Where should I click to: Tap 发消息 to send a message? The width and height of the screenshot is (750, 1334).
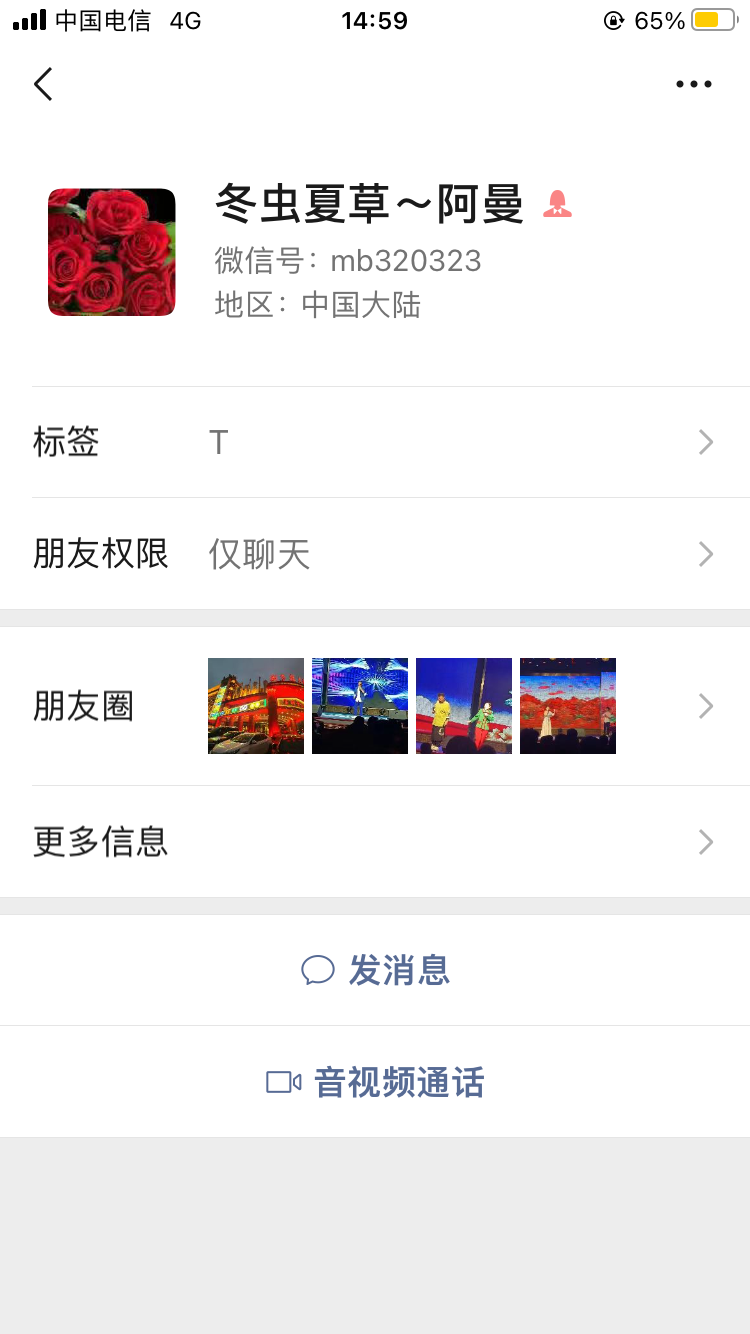coord(402,970)
